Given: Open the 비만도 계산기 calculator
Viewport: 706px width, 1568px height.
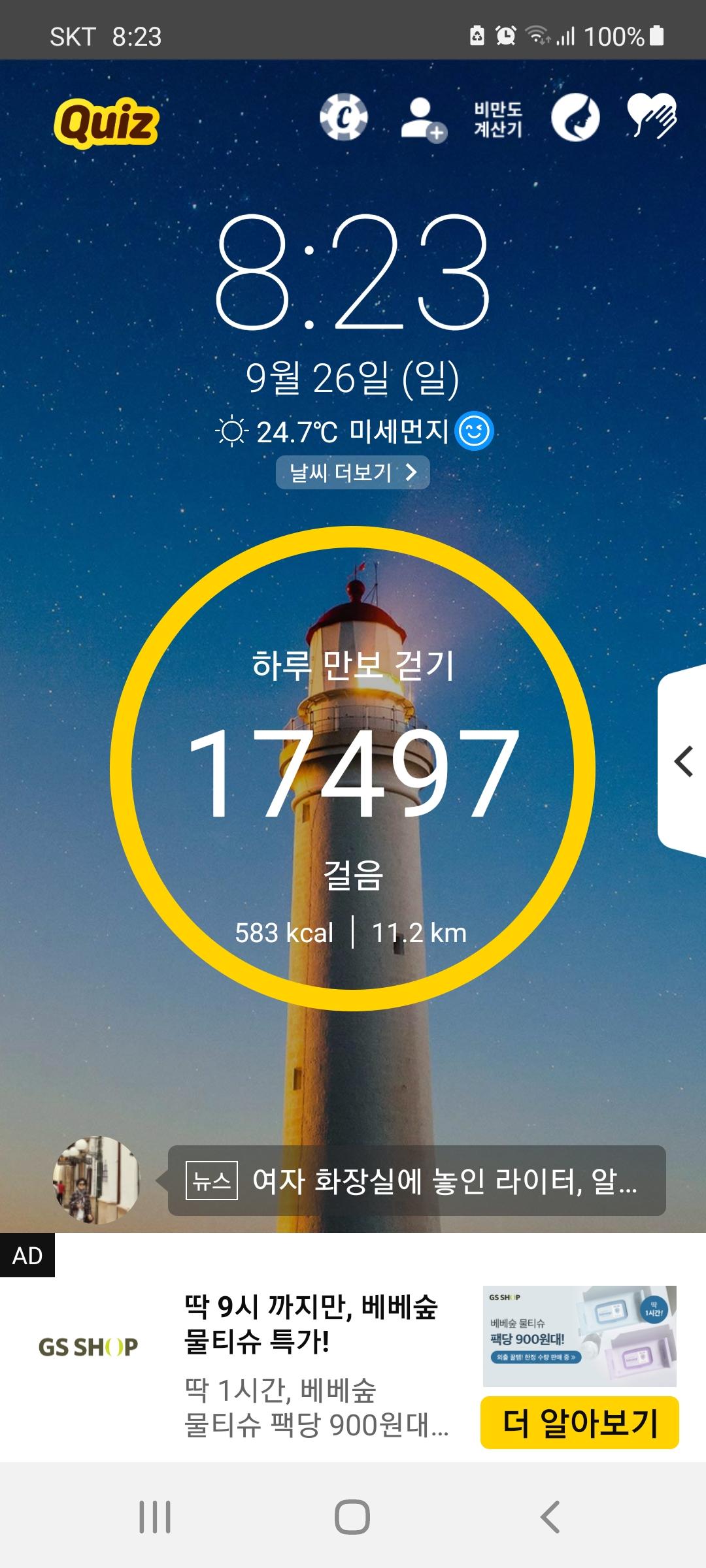Looking at the screenshot, I should pyautogui.click(x=498, y=120).
